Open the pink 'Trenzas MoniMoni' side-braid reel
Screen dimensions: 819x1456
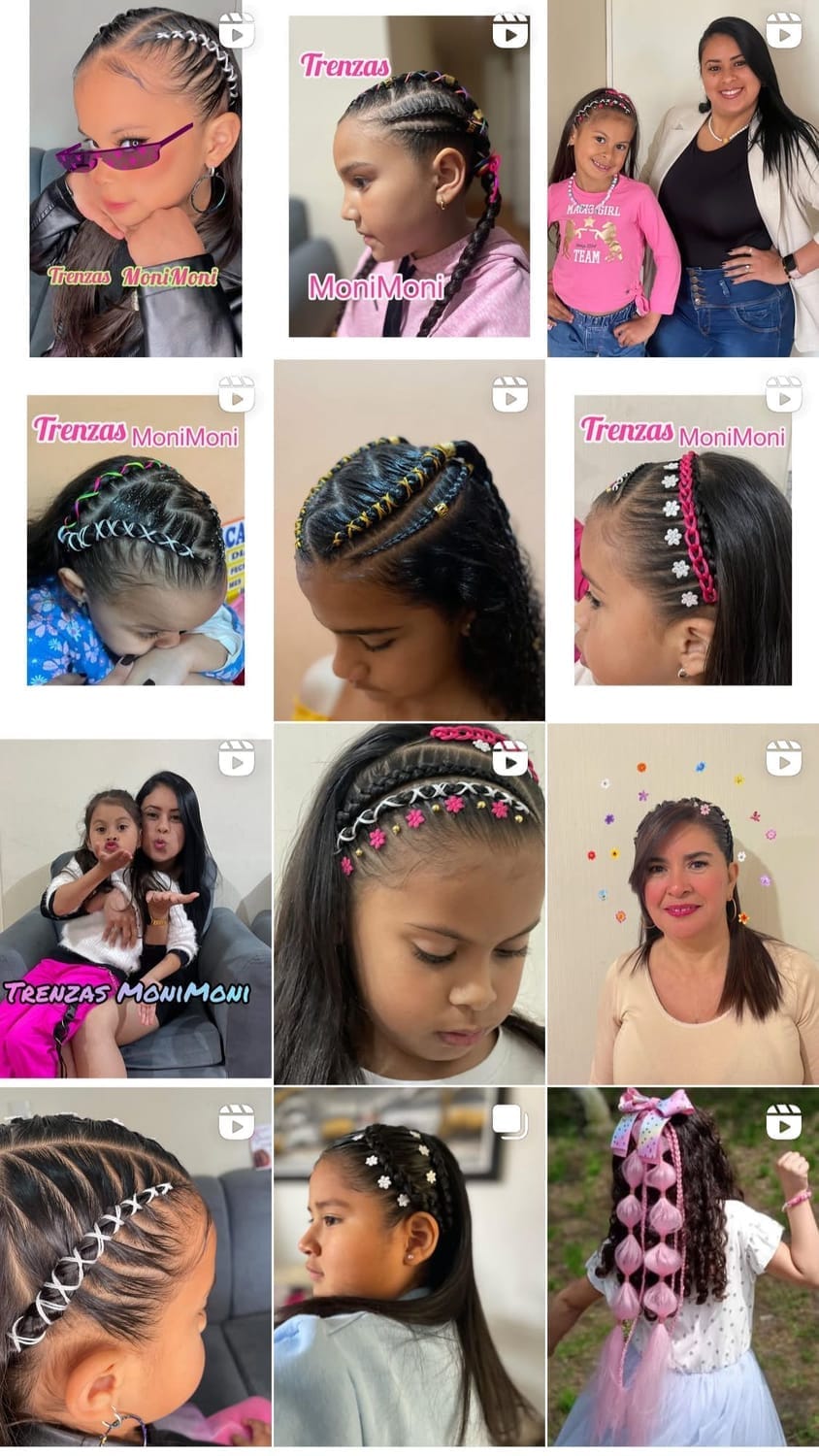click(409, 180)
